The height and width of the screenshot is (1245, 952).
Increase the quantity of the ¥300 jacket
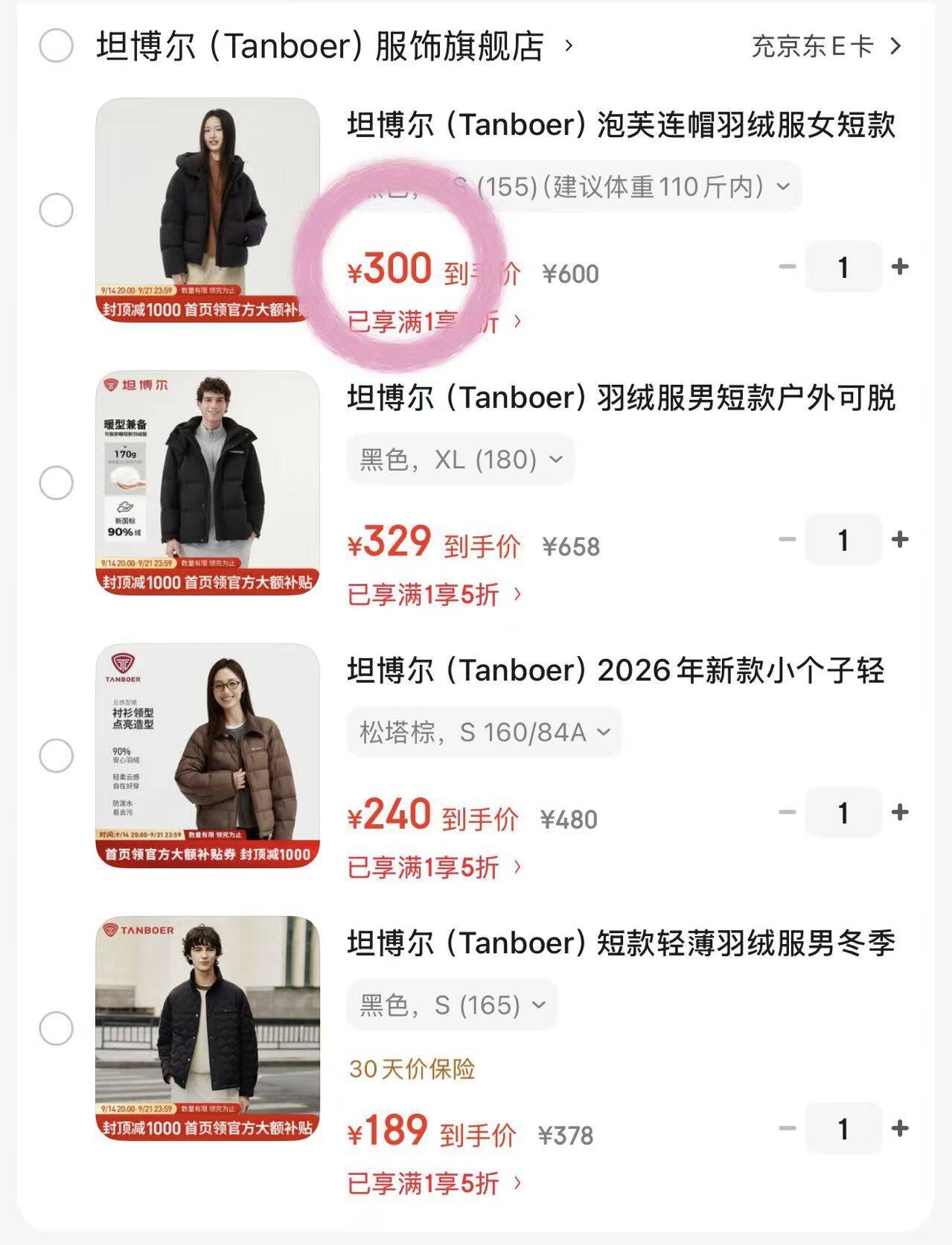click(900, 267)
